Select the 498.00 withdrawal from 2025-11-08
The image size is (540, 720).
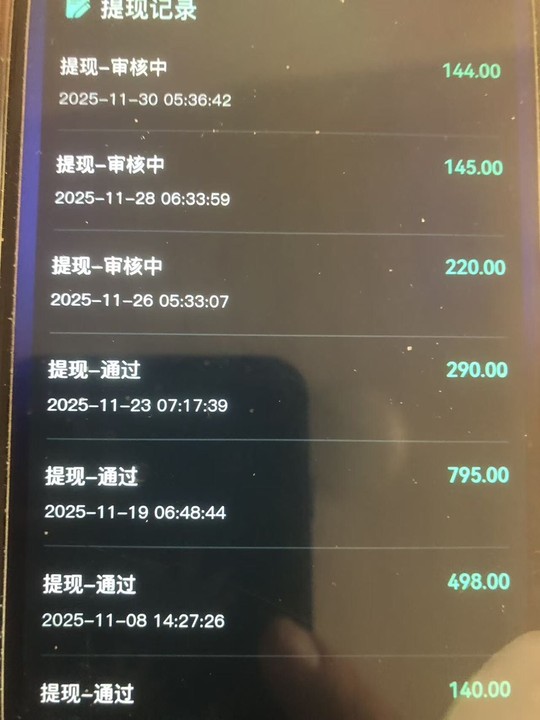276,602
